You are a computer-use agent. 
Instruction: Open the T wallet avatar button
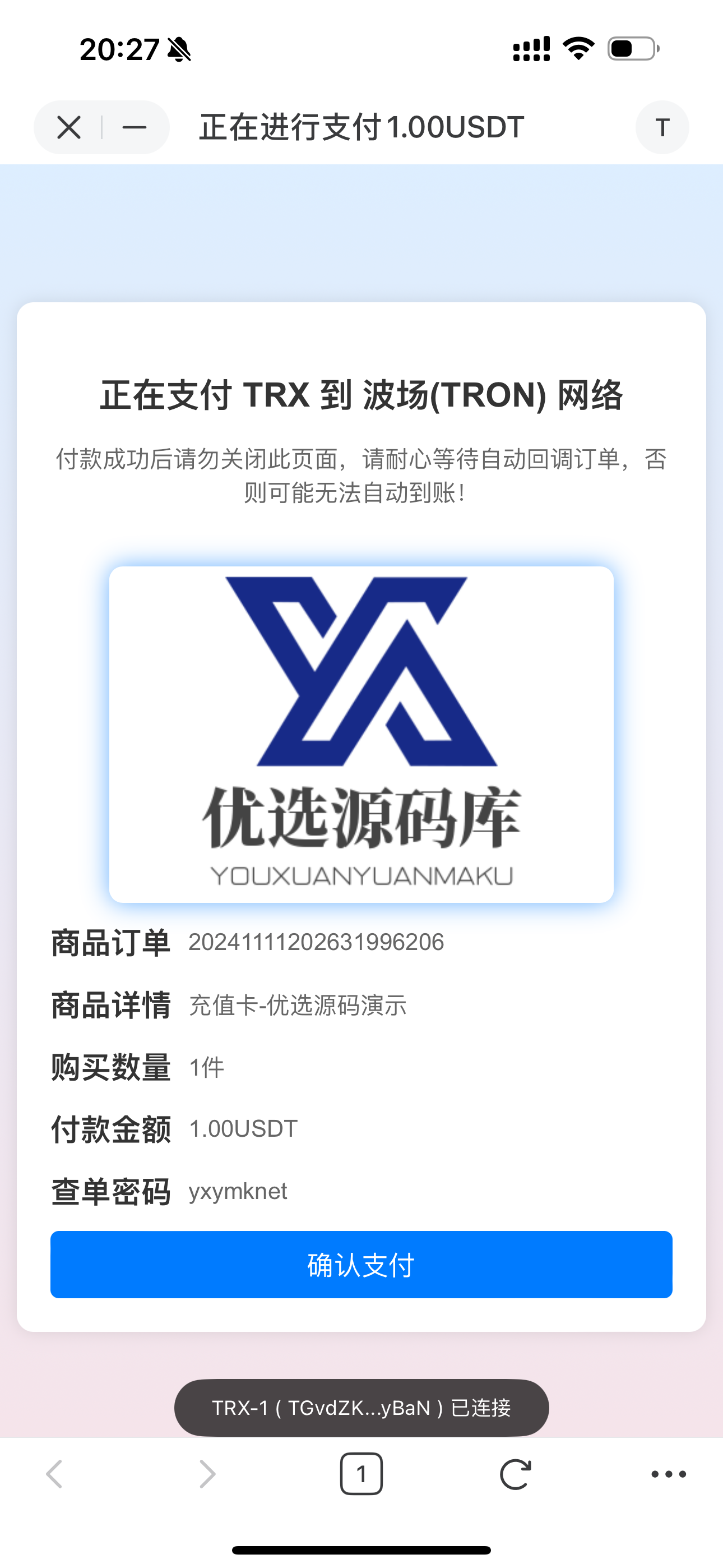pyautogui.click(x=662, y=128)
